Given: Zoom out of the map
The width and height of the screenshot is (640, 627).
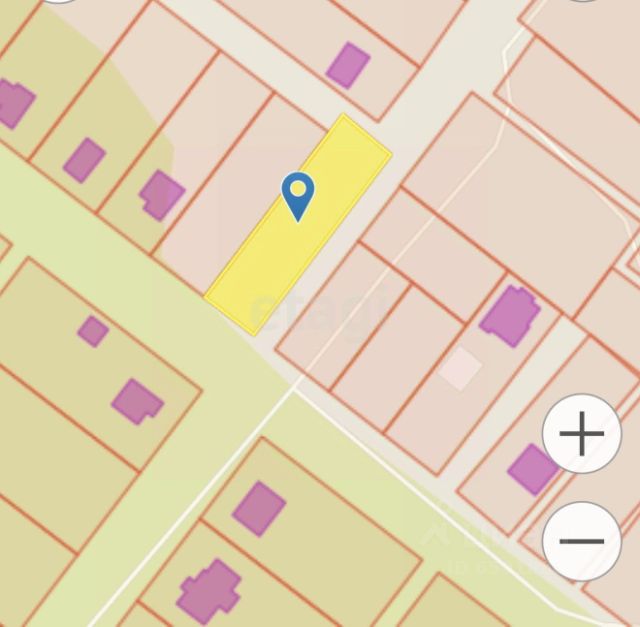Looking at the screenshot, I should point(581,541).
